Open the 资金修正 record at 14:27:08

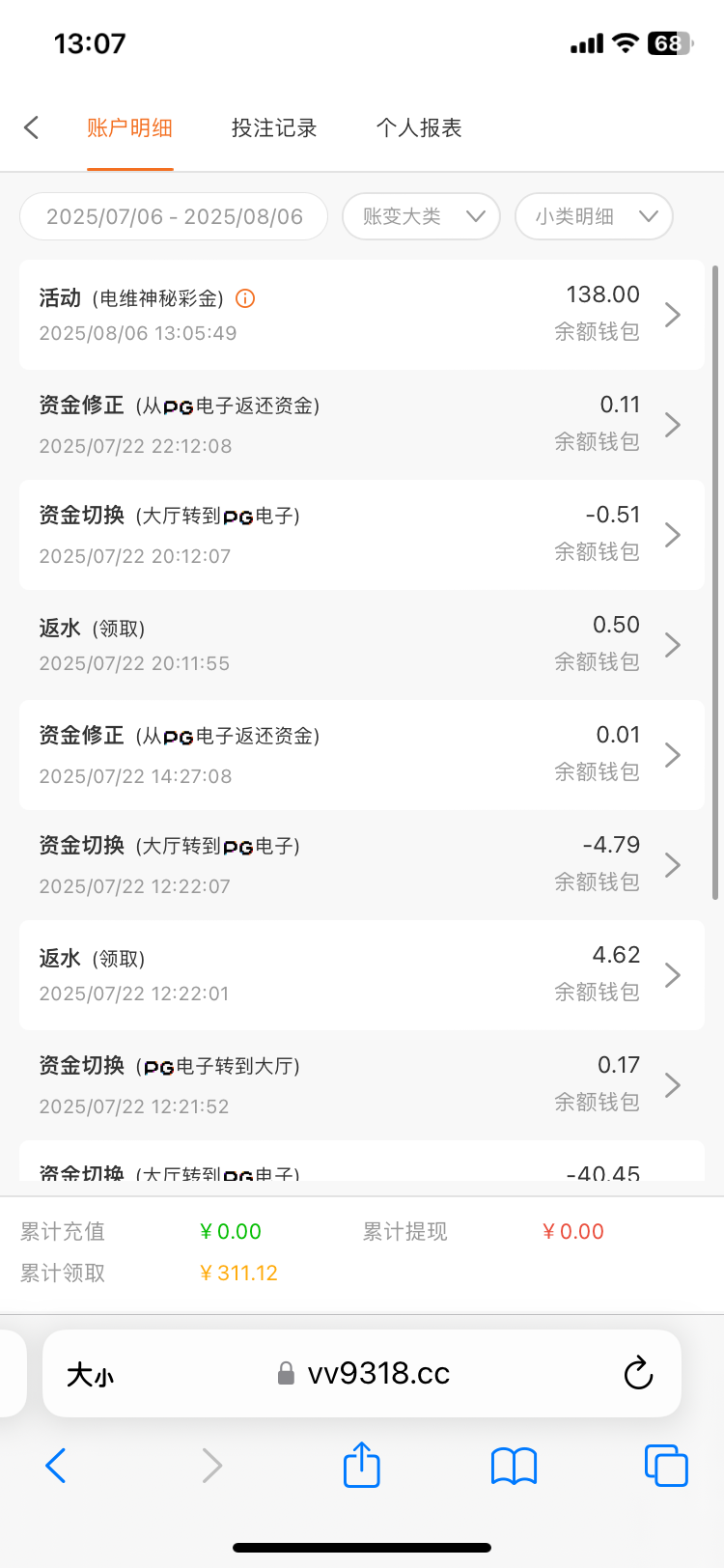362,755
